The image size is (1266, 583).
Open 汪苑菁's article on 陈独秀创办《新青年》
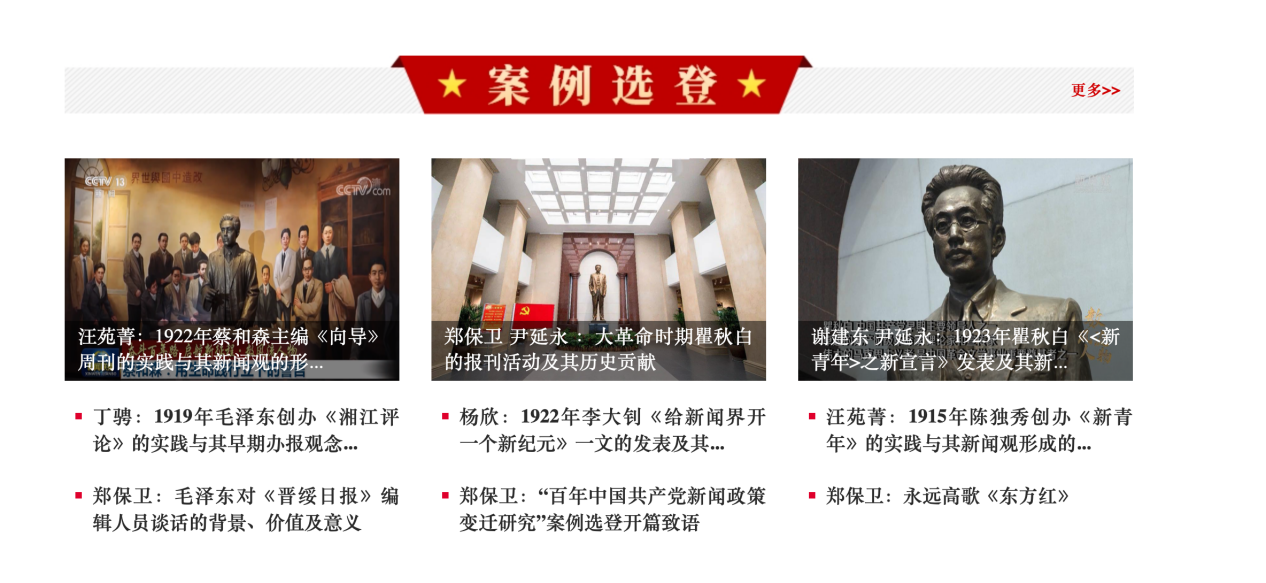978,430
